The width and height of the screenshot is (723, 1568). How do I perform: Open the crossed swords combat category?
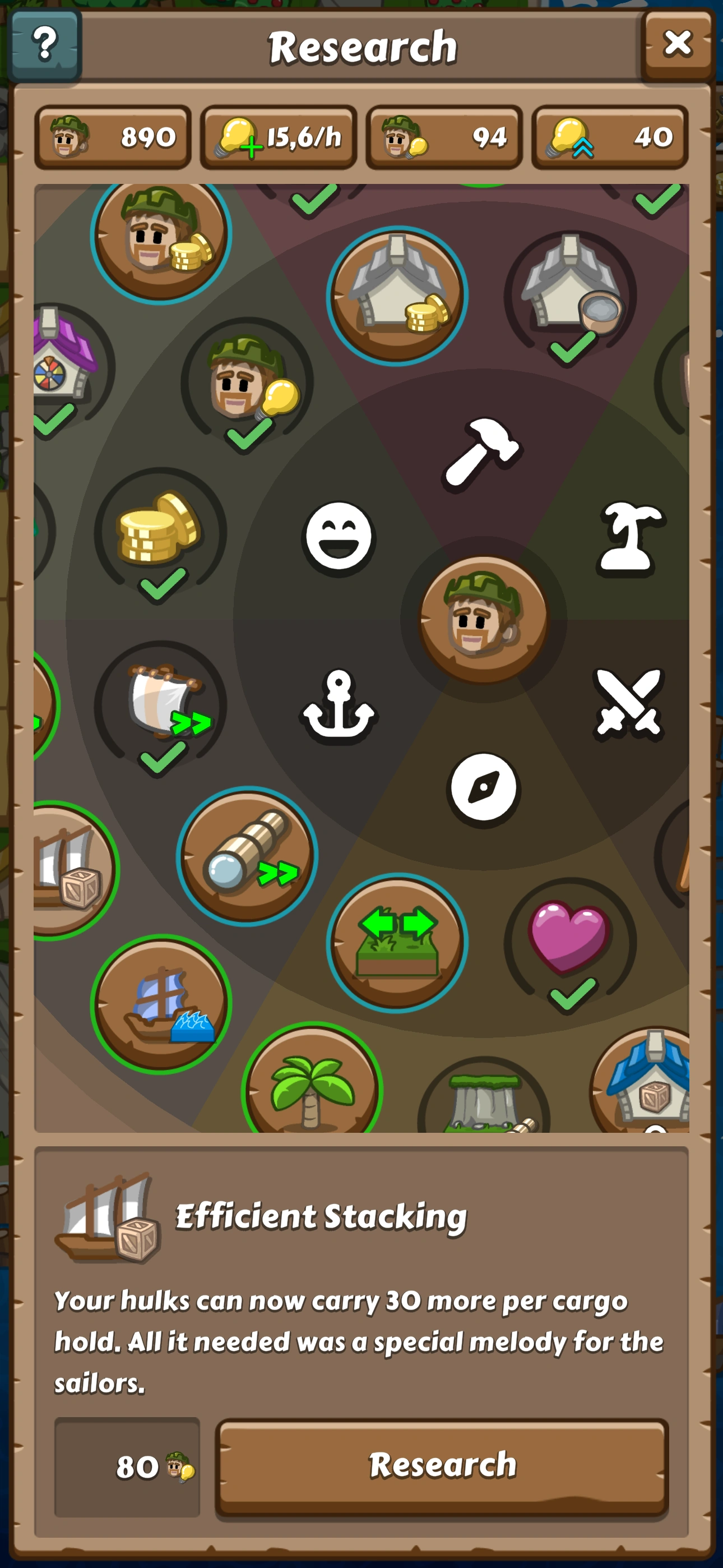coord(628,704)
